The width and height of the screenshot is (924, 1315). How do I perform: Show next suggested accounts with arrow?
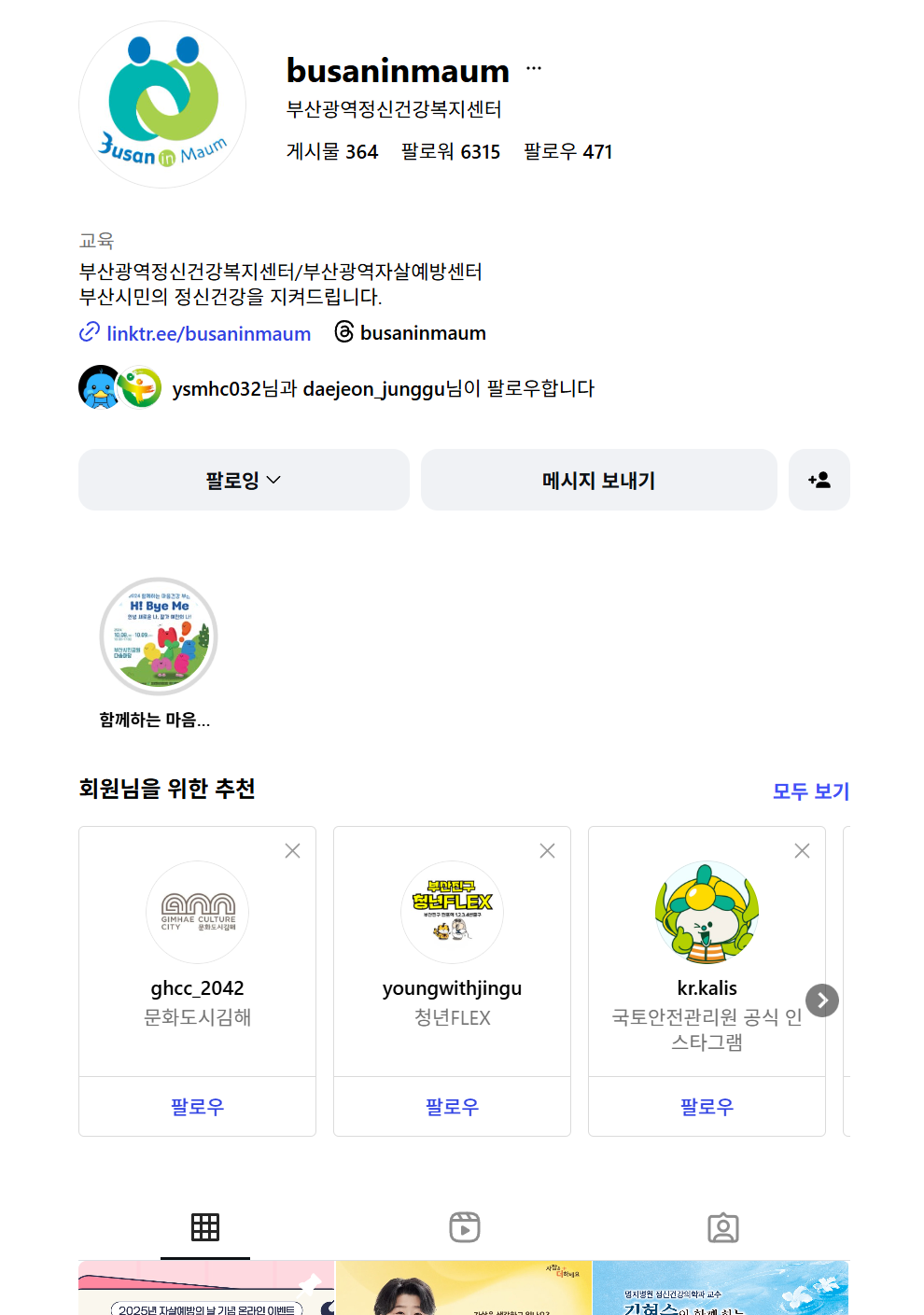pos(822,1000)
